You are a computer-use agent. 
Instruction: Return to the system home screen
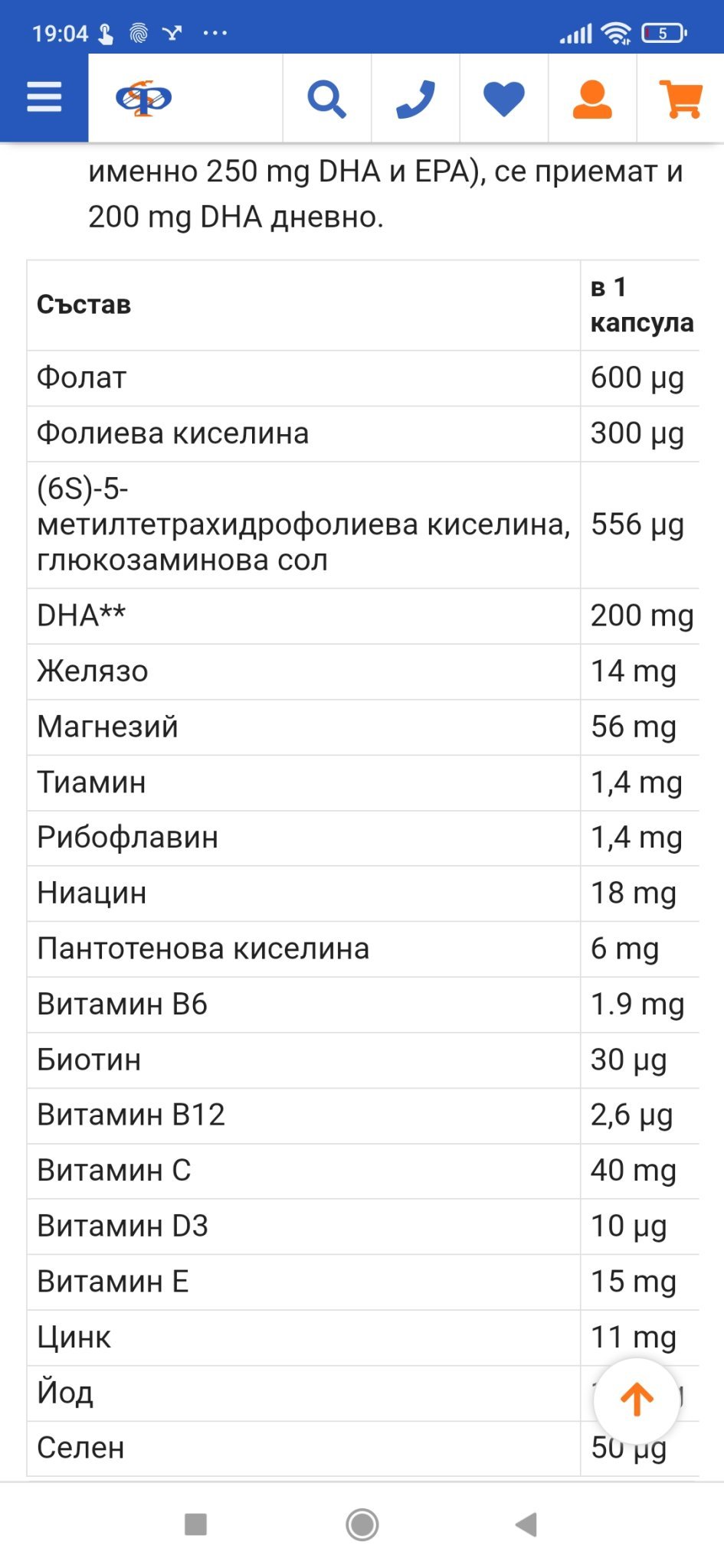(x=362, y=1524)
